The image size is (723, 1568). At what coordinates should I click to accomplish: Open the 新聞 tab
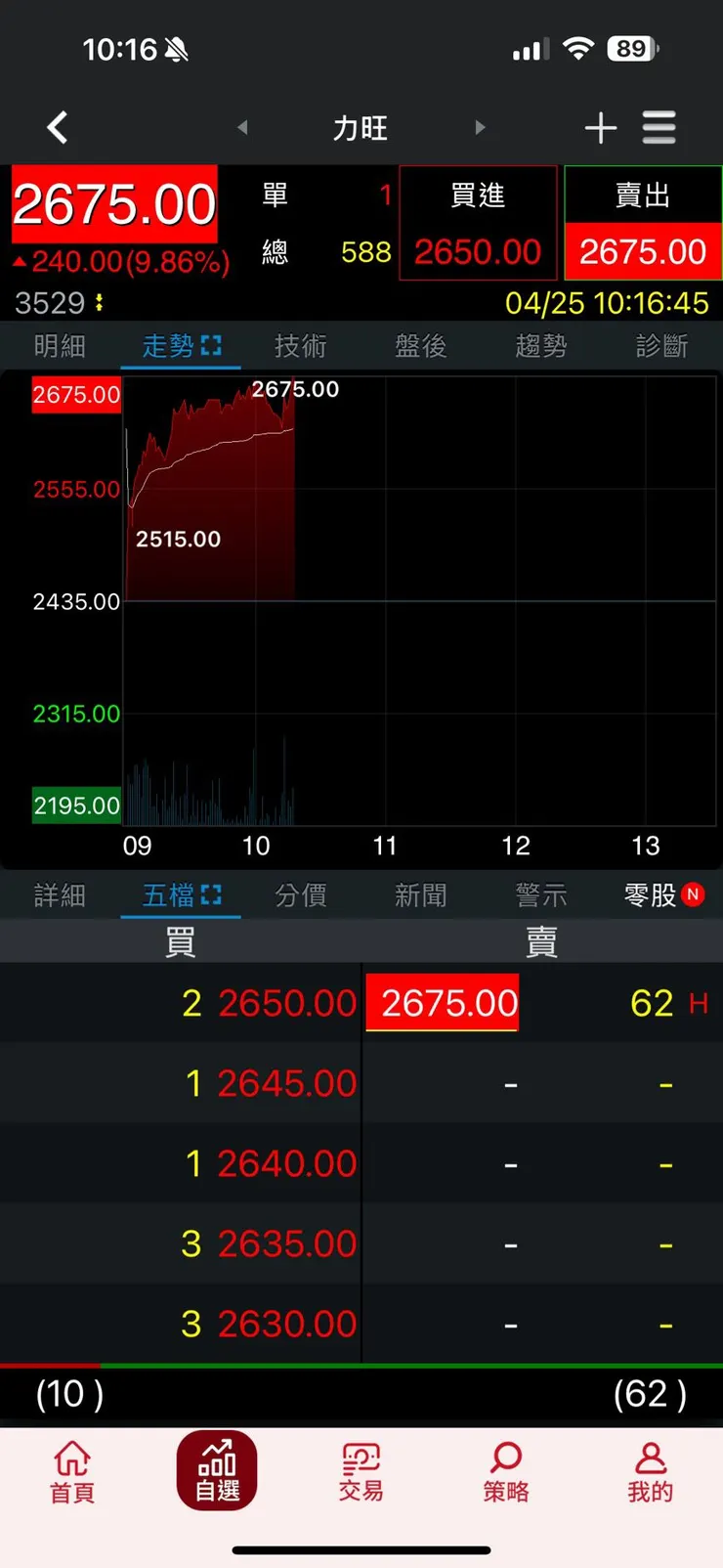(x=421, y=895)
